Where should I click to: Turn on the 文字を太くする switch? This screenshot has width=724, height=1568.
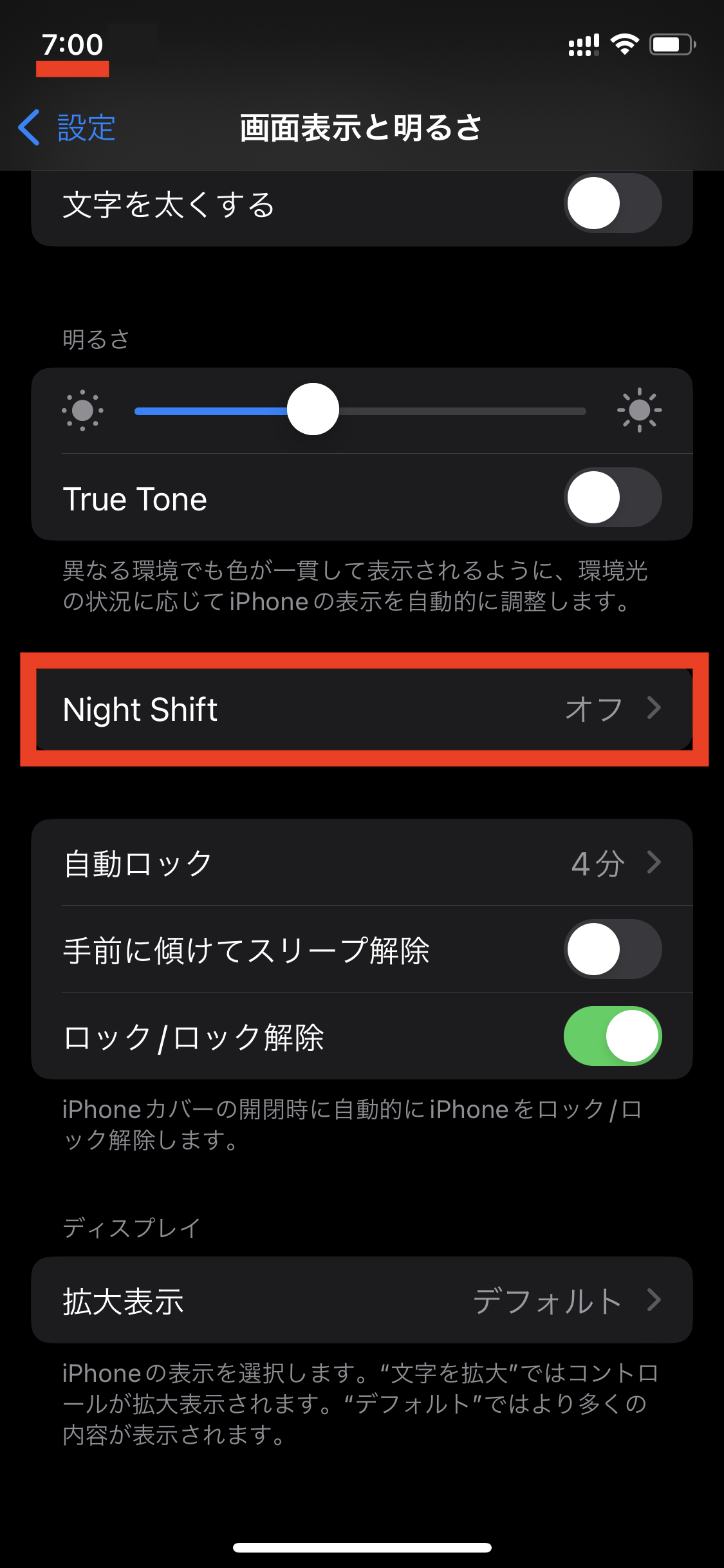click(612, 203)
